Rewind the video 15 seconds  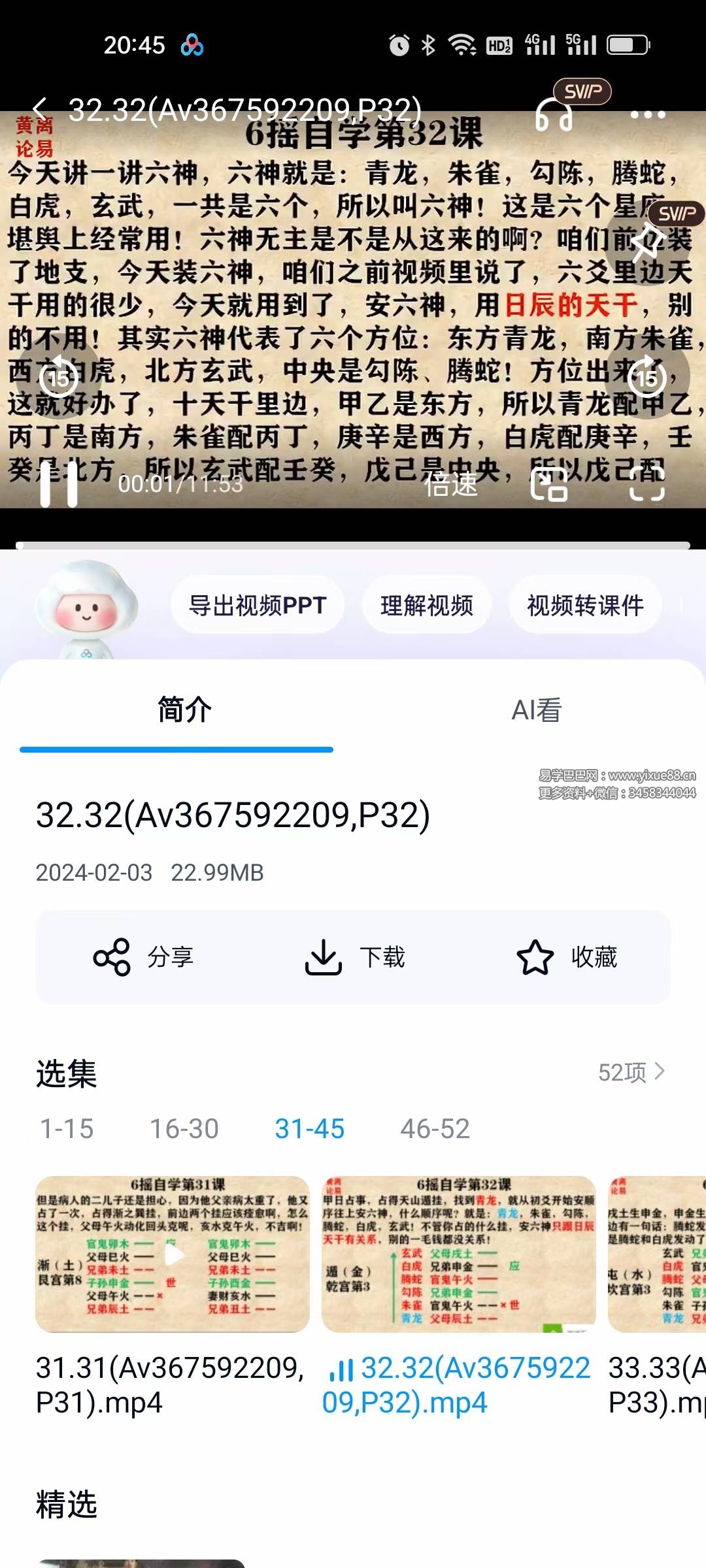(x=59, y=377)
